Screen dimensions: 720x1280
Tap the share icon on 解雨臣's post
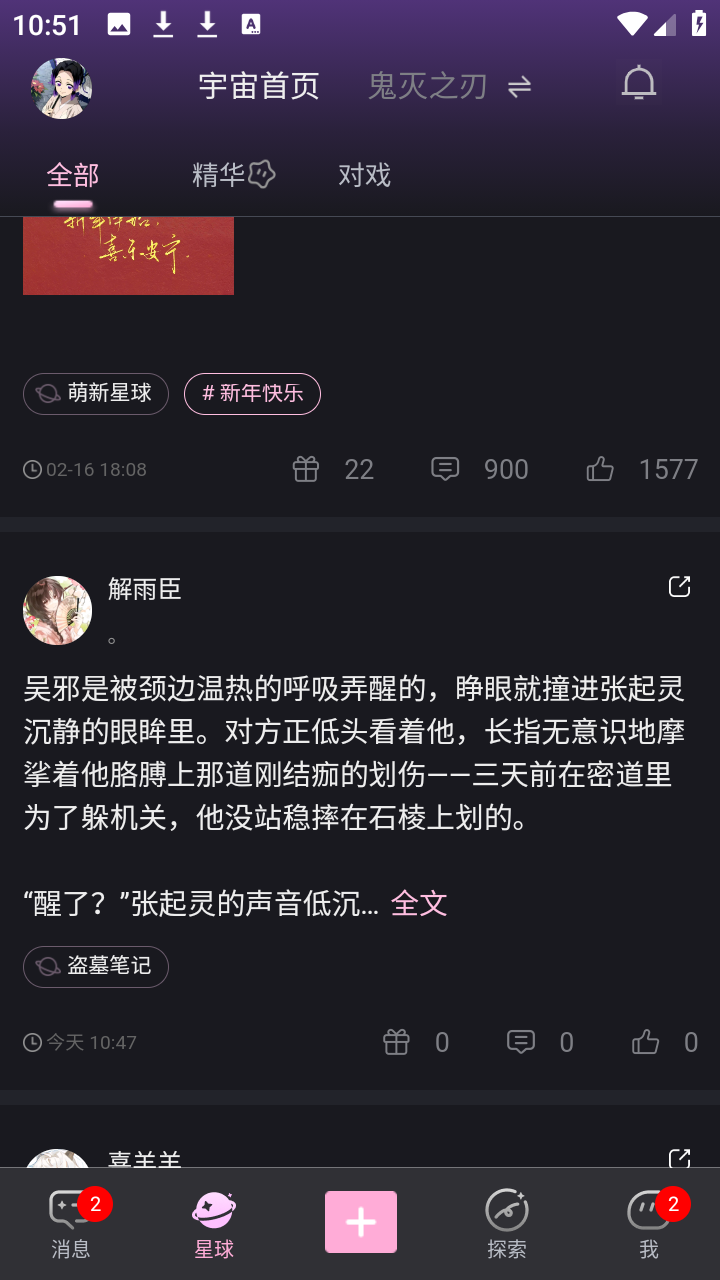click(679, 588)
